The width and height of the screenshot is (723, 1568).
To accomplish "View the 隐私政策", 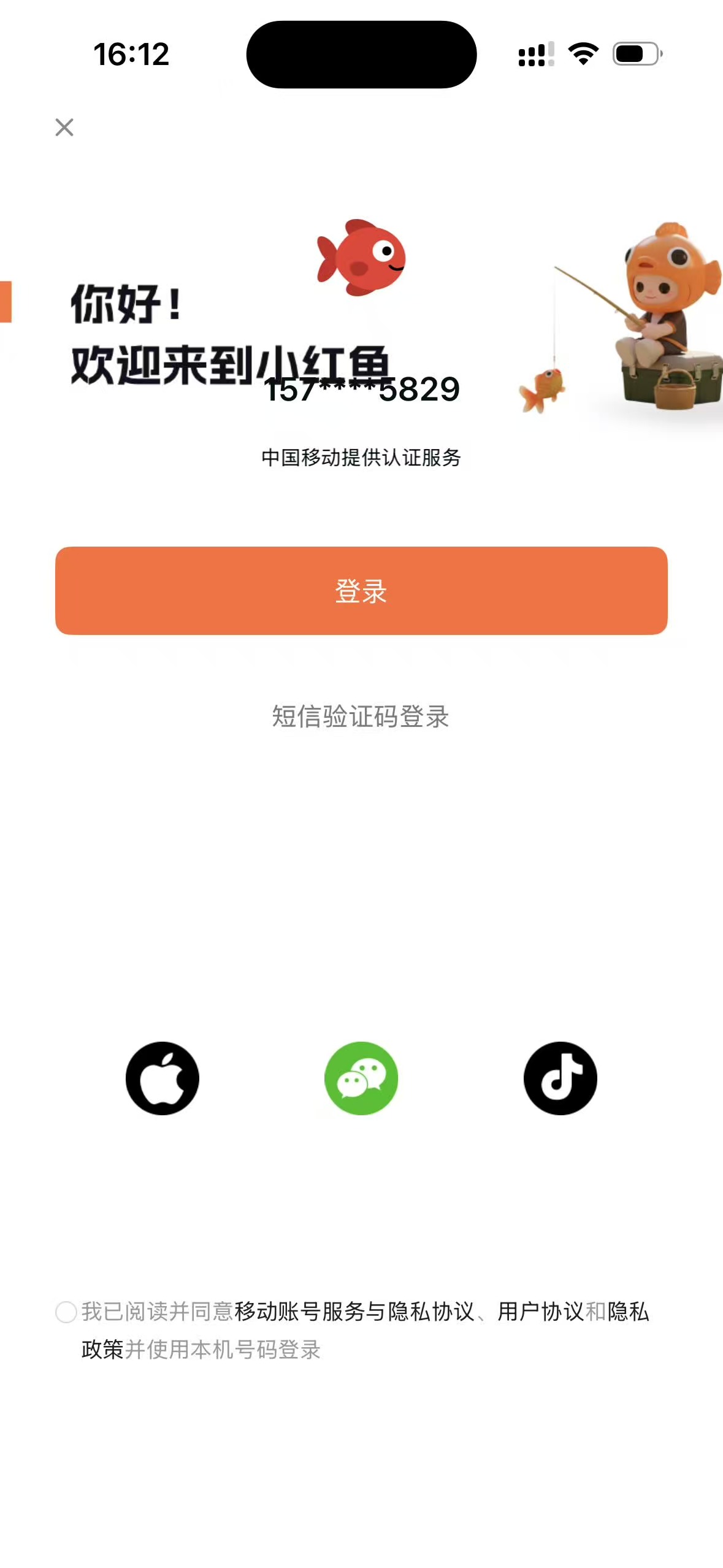I will [x=628, y=1312].
